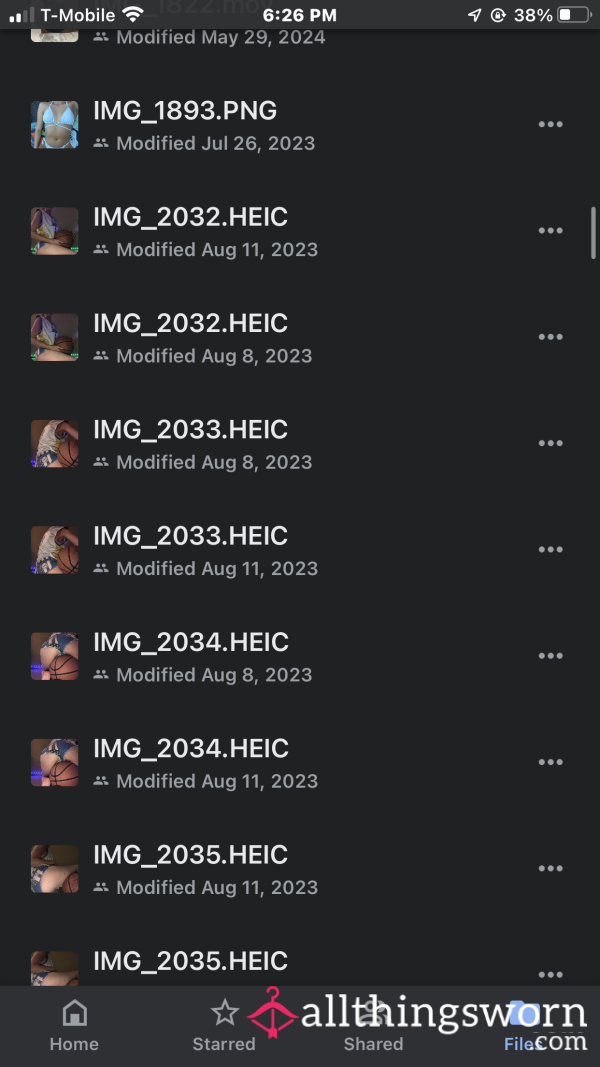Select the Files tab

point(523,1026)
